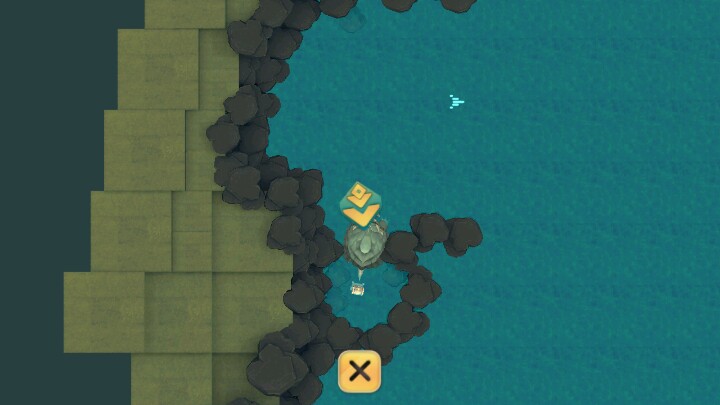Viewport: 720px width, 405px height.
Task: Select the diamond marker above the statue
Action: tap(360, 203)
